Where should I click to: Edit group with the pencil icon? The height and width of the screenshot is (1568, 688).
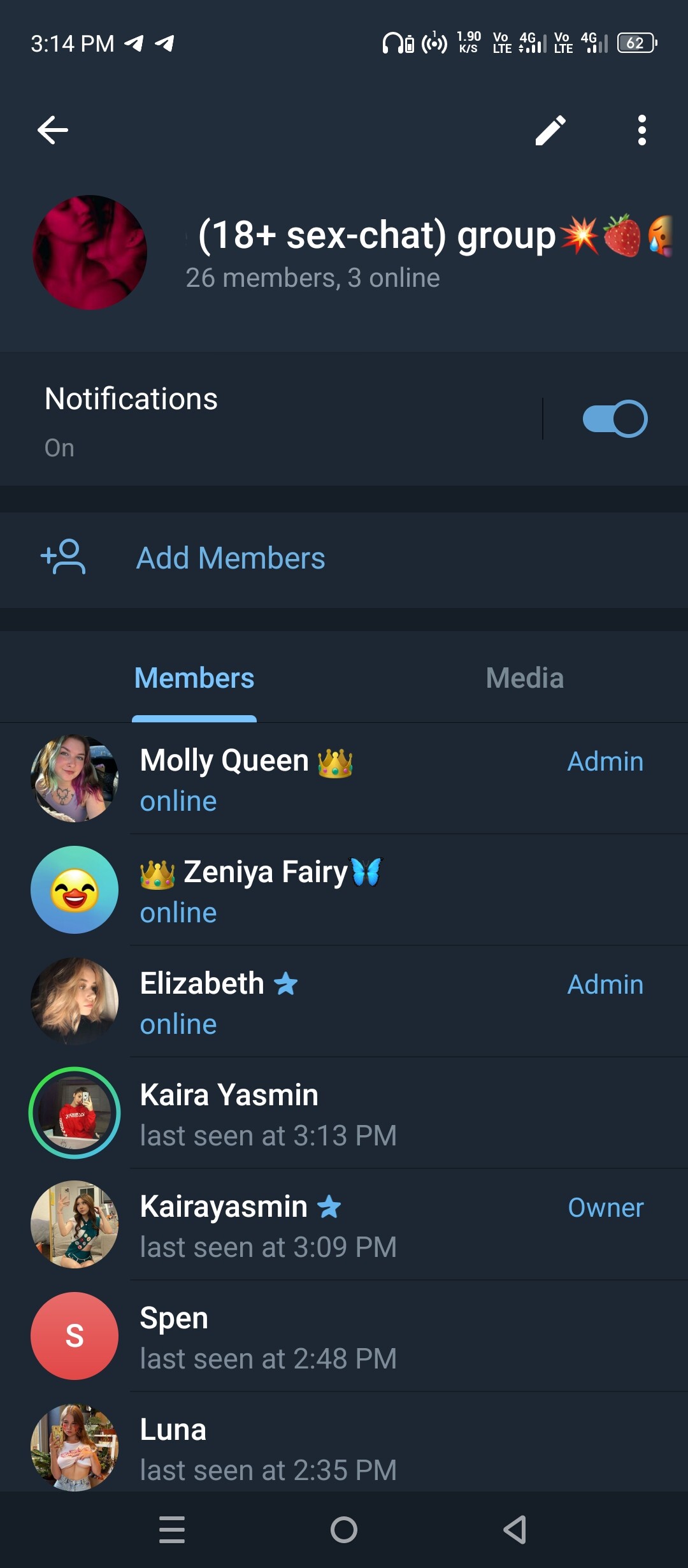(x=550, y=130)
